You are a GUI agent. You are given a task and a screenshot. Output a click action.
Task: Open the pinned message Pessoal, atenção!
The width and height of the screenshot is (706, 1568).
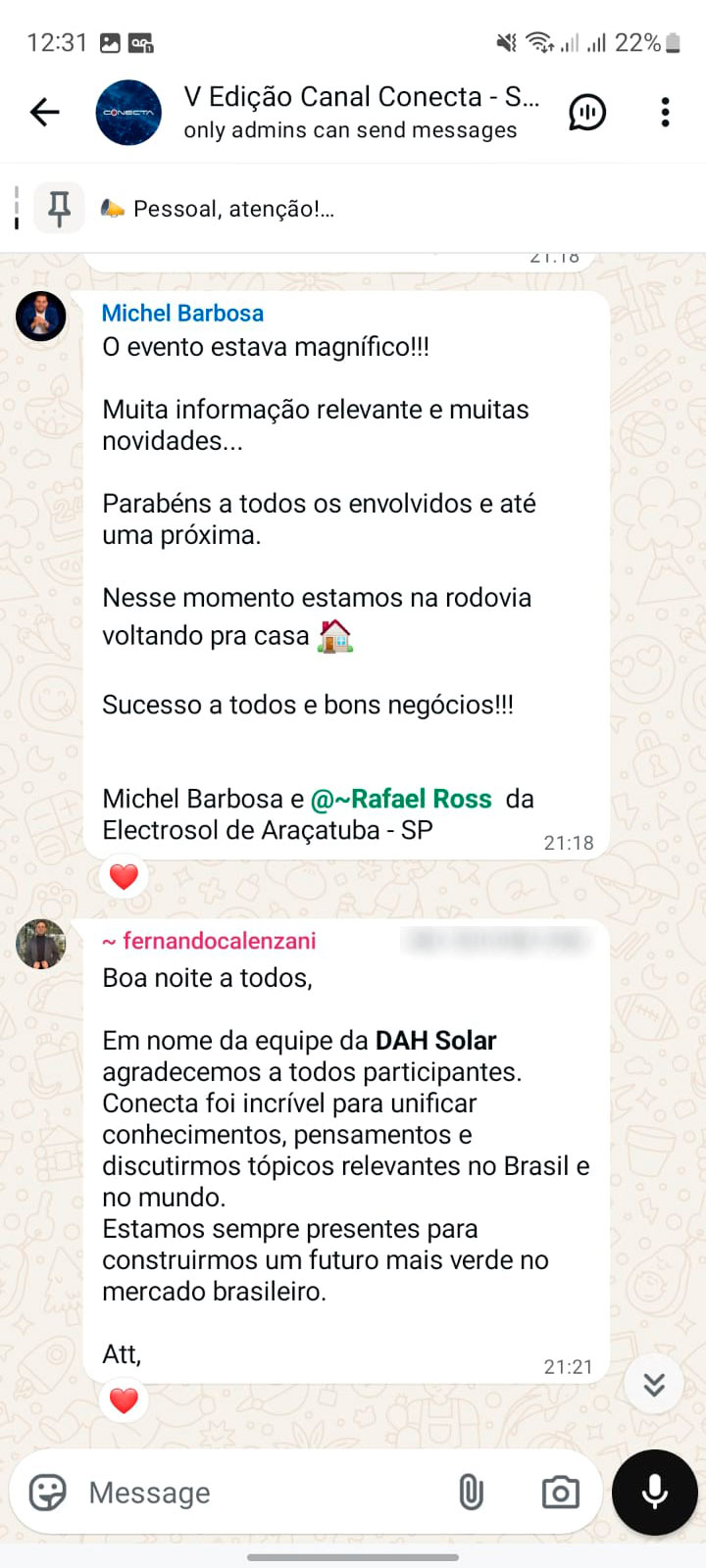(x=233, y=209)
